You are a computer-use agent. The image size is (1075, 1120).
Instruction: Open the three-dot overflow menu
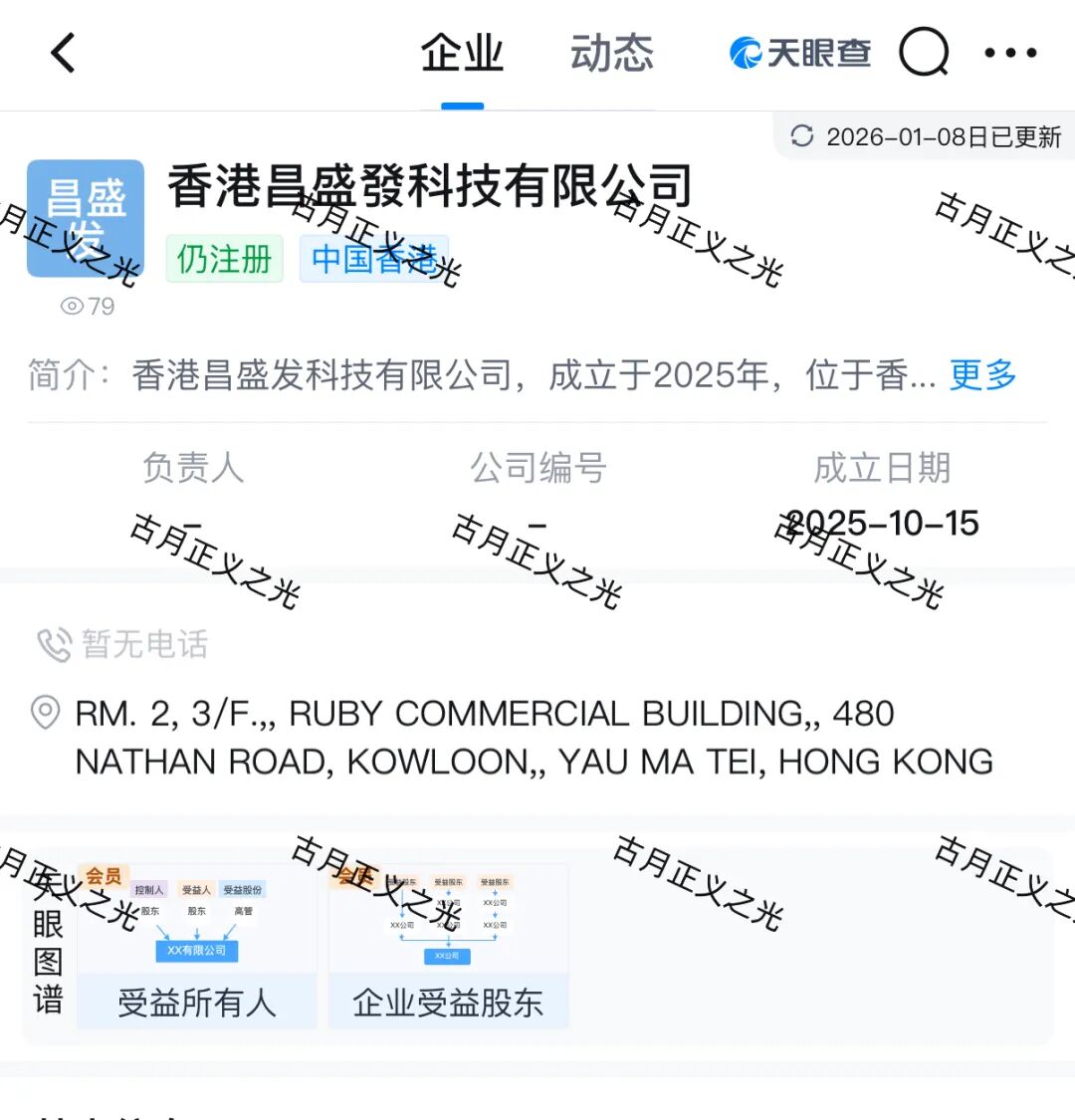click(1010, 53)
